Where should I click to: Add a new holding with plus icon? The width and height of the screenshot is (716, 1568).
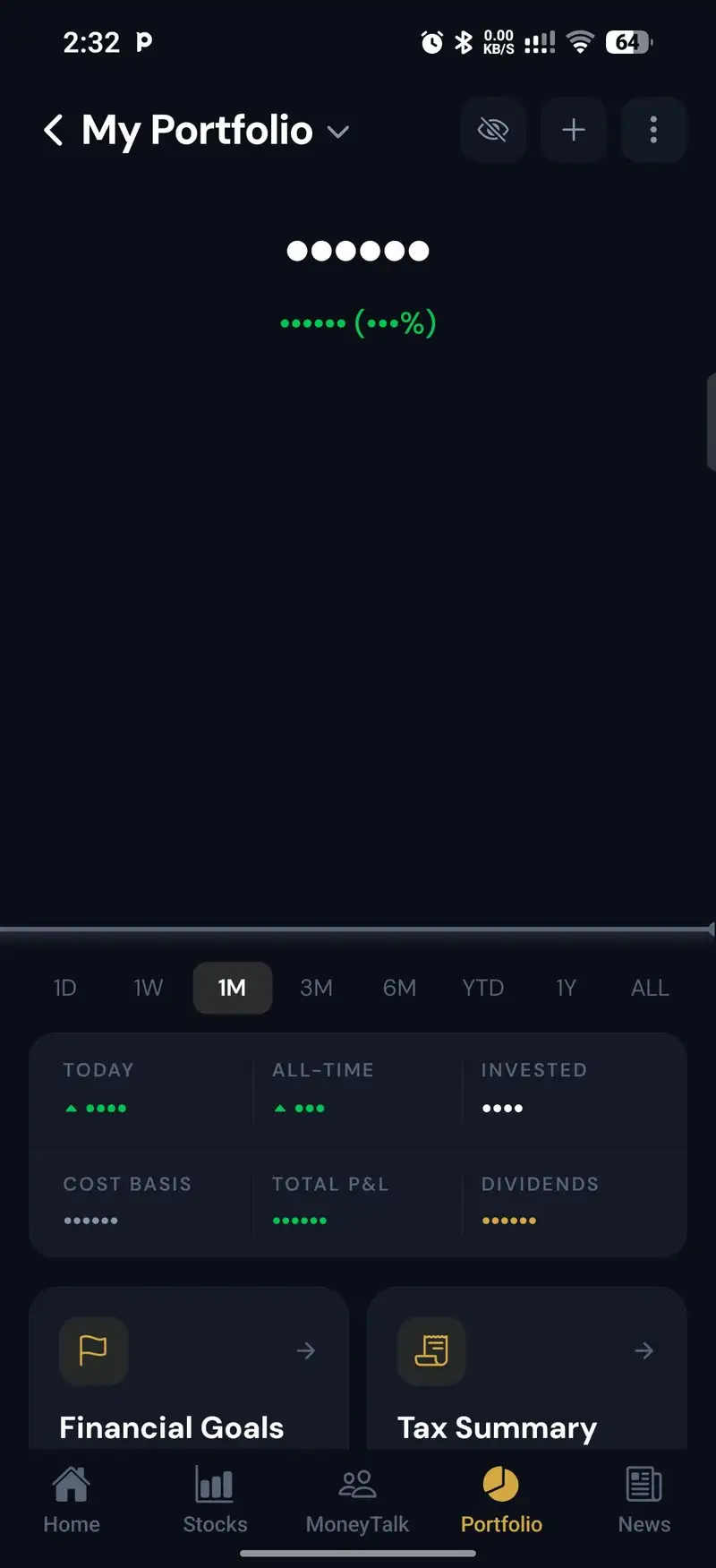(574, 131)
